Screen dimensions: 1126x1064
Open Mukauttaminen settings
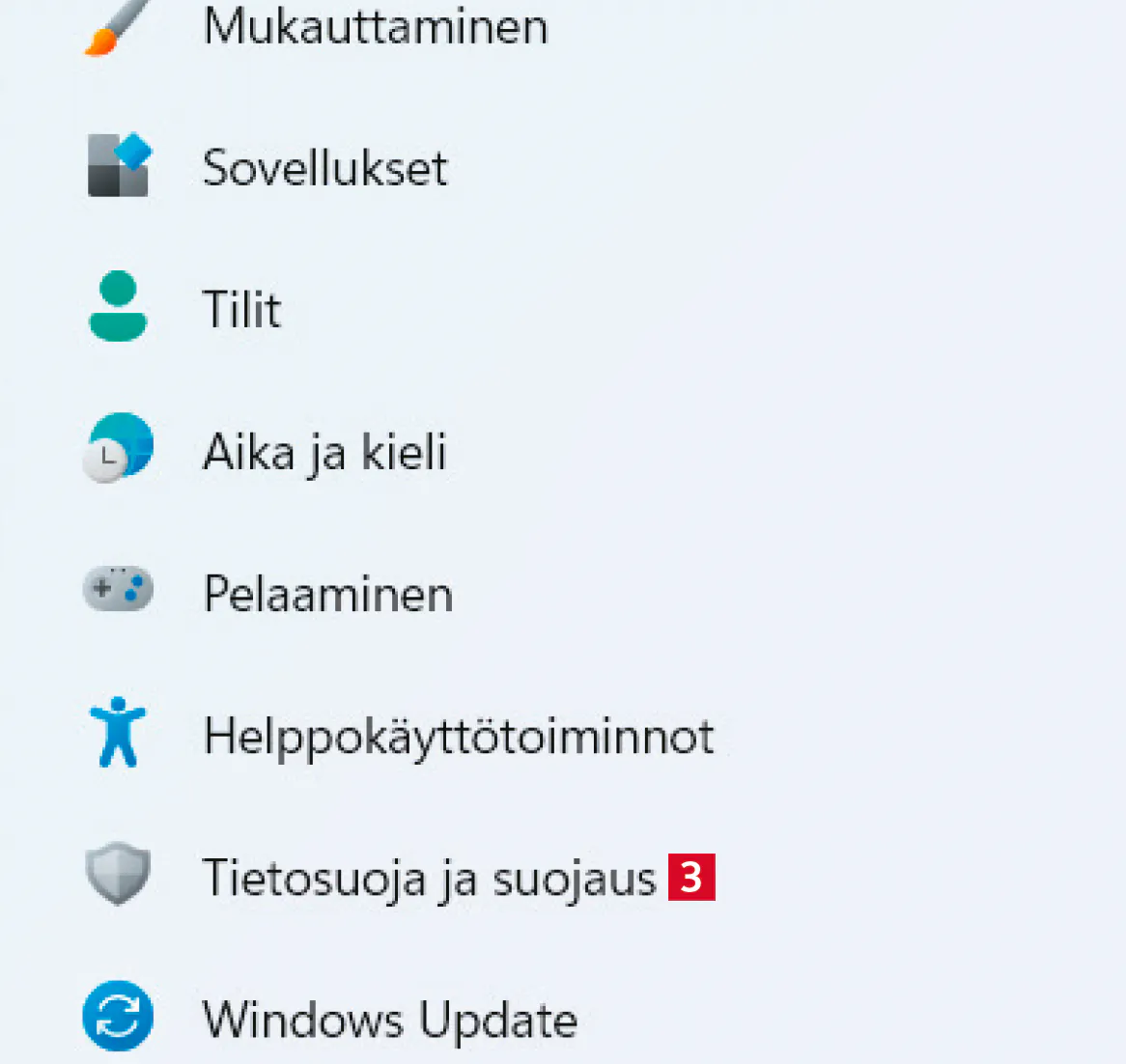pos(375,26)
